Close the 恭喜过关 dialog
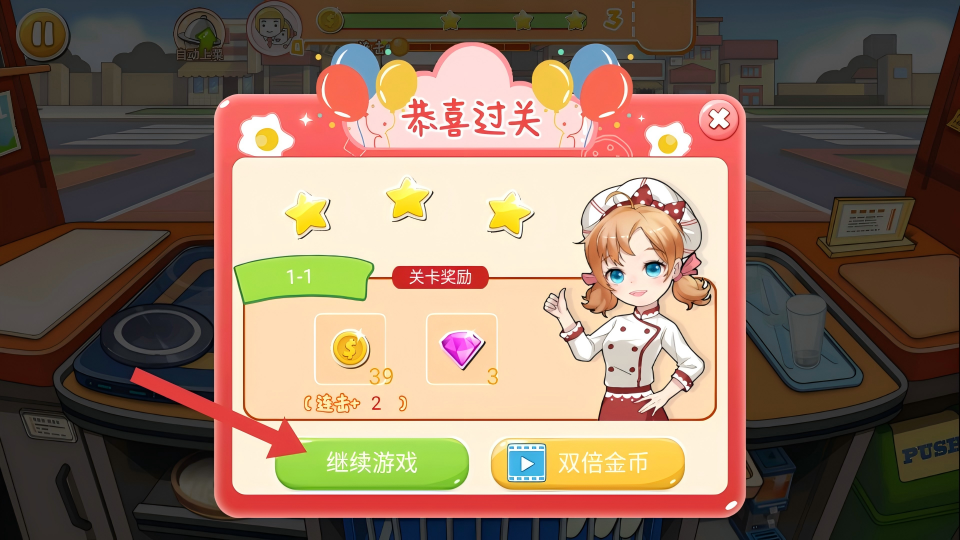The image size is (960, 540). click(x=718, y=119)
